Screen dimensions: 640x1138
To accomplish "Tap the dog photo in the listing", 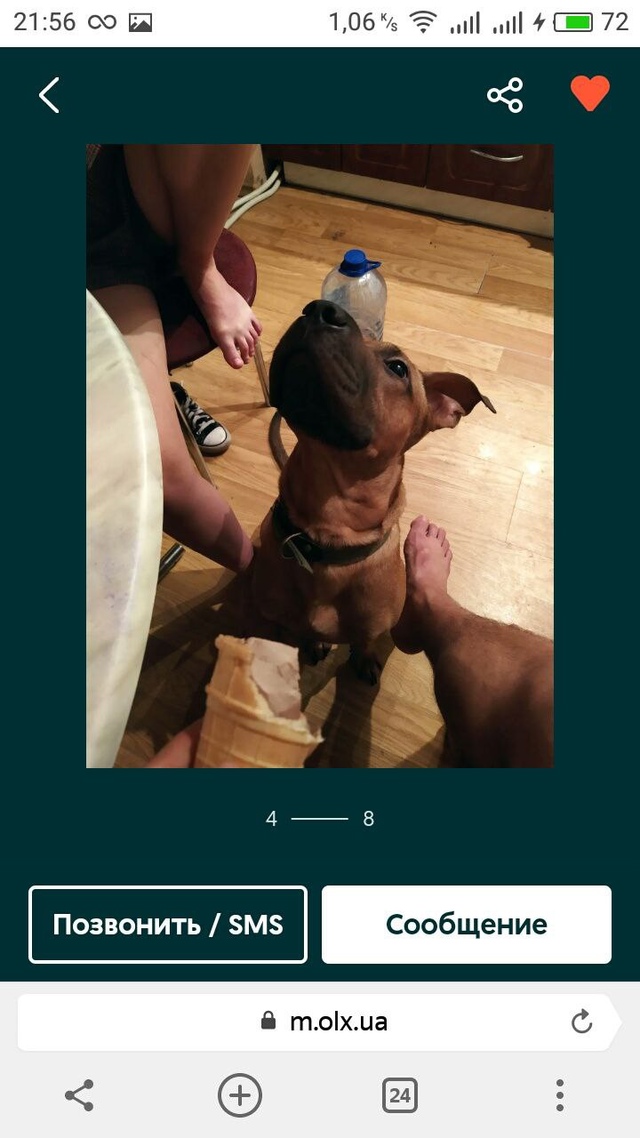I will pyautogui.click(x=320, y=455).
